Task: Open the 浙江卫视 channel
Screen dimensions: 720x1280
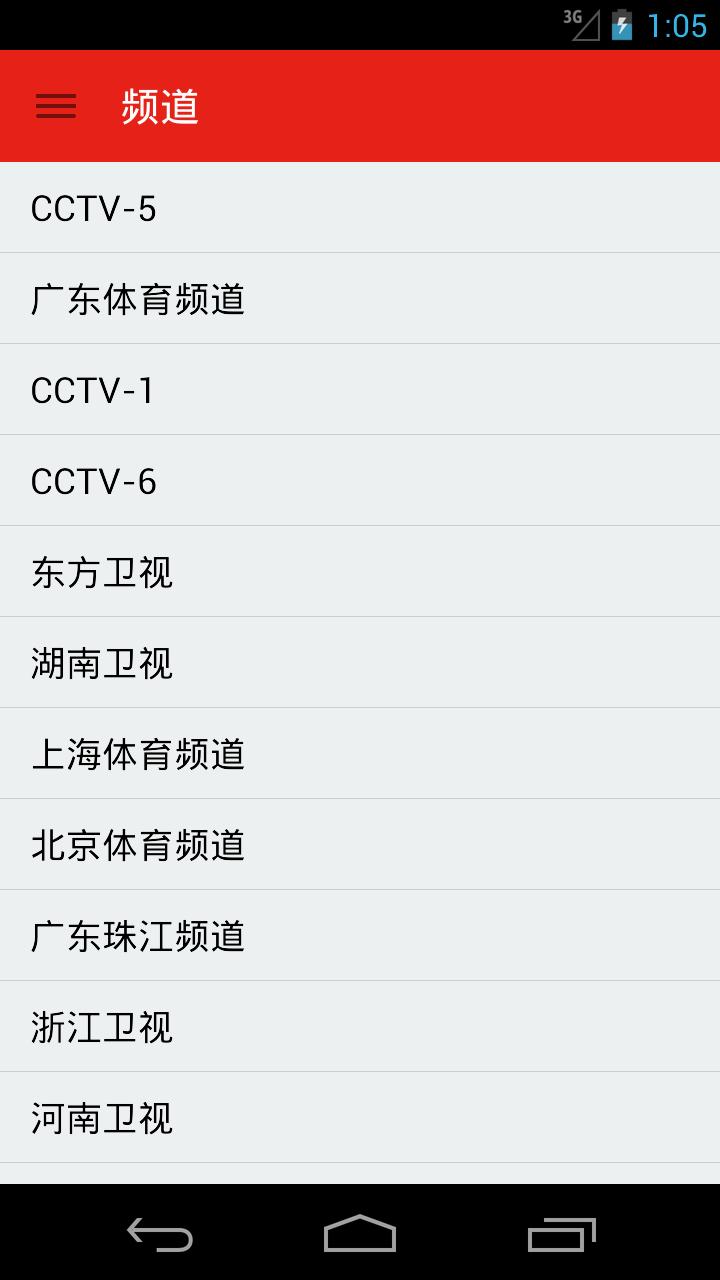Action: (x=360, y=1026)
